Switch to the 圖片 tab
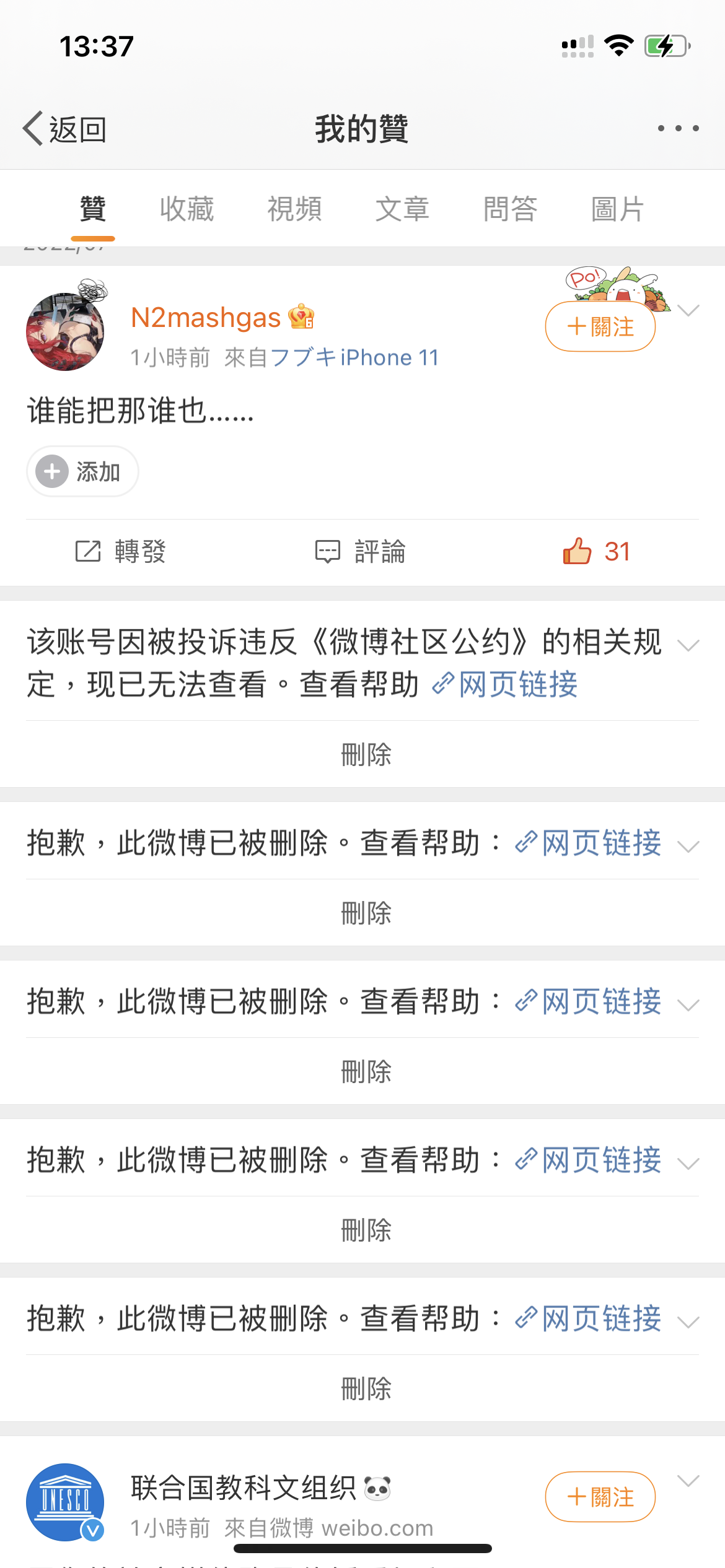 (x=618, y=209)
